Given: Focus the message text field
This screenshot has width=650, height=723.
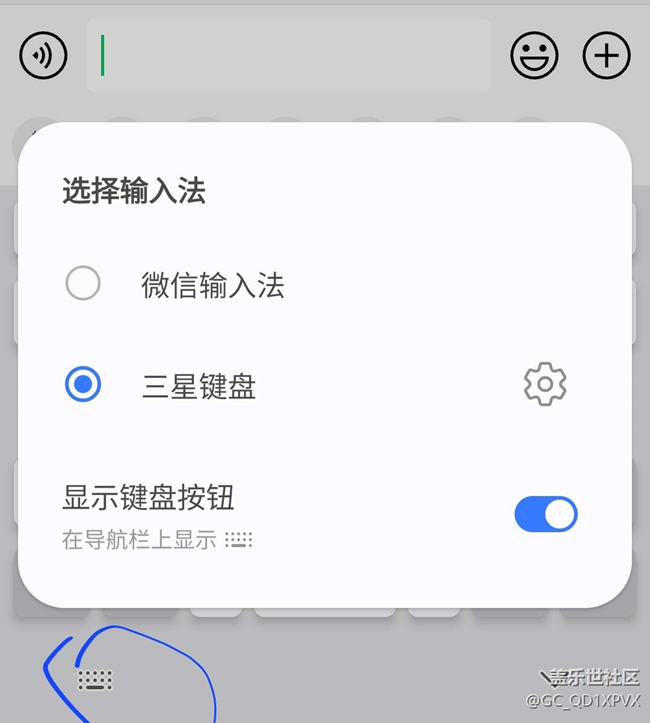Looking at the screenshot, I should [290, 56].
